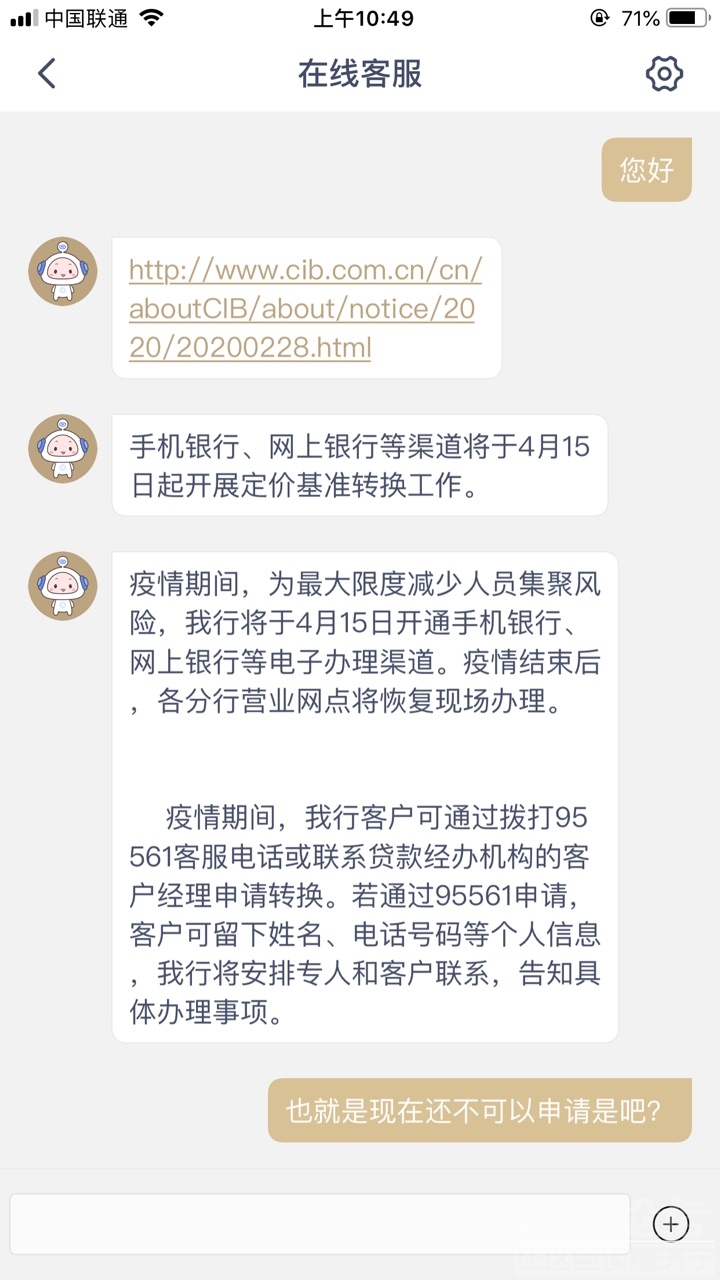
Task: Tap the first chatbot robot avatar
Action: point(61,271)
